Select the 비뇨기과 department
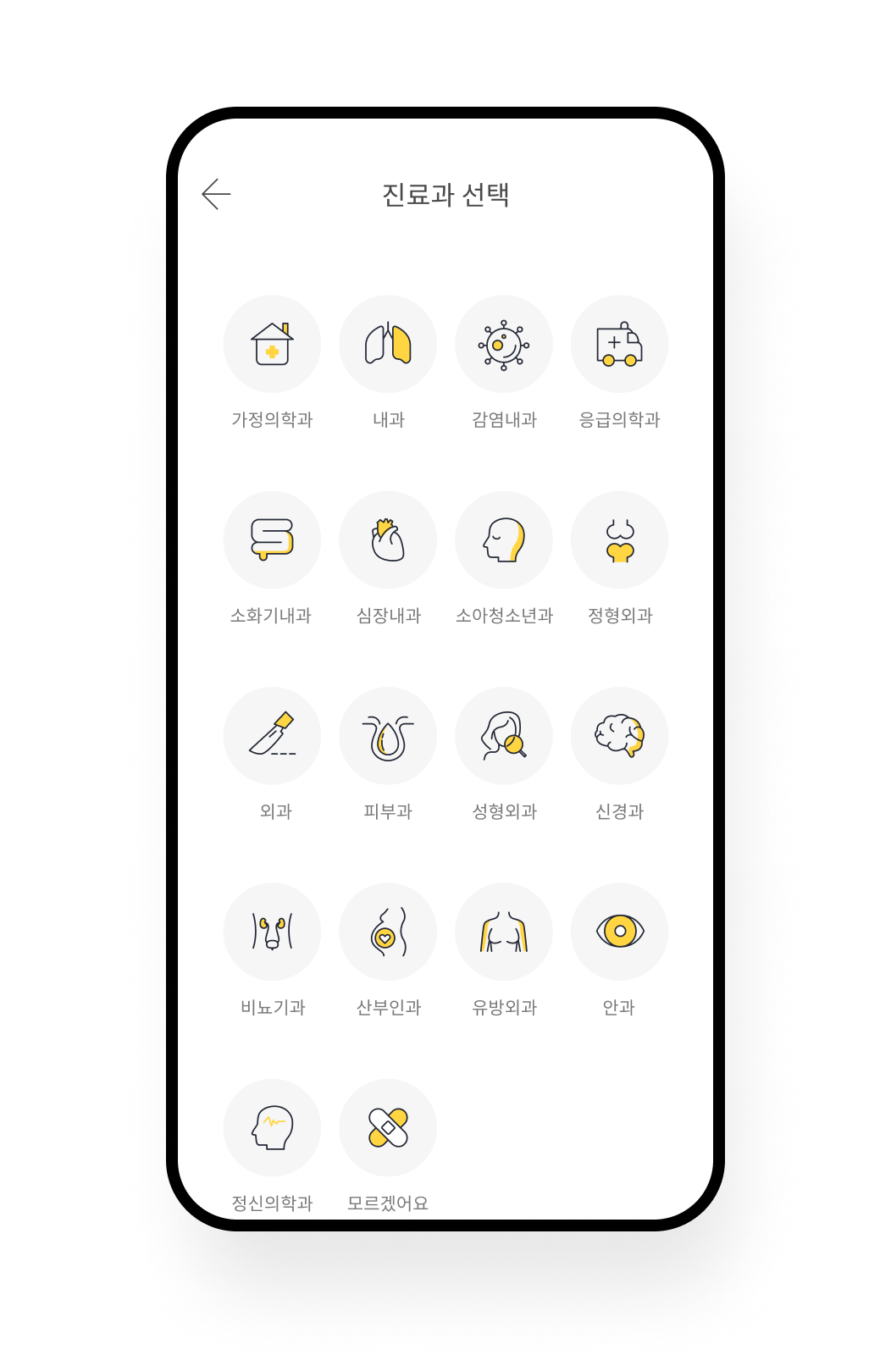Image resolution: width=891 pixels, height=1372 pixels. 272,932
